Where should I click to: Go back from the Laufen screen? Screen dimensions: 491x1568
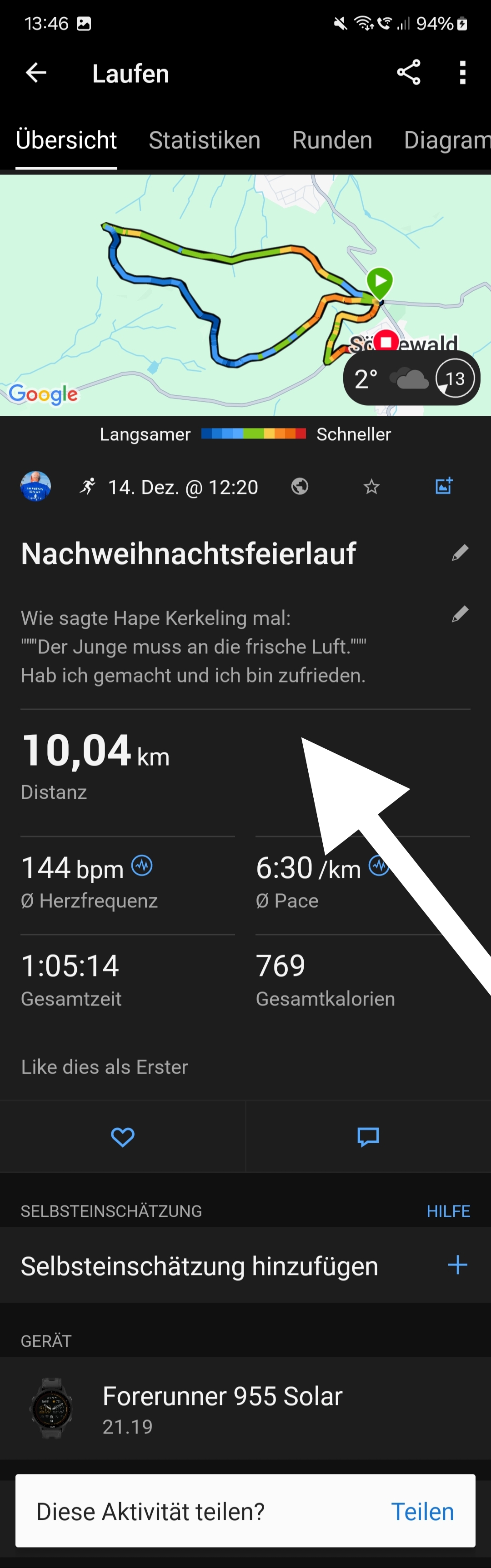coord(36,73)
